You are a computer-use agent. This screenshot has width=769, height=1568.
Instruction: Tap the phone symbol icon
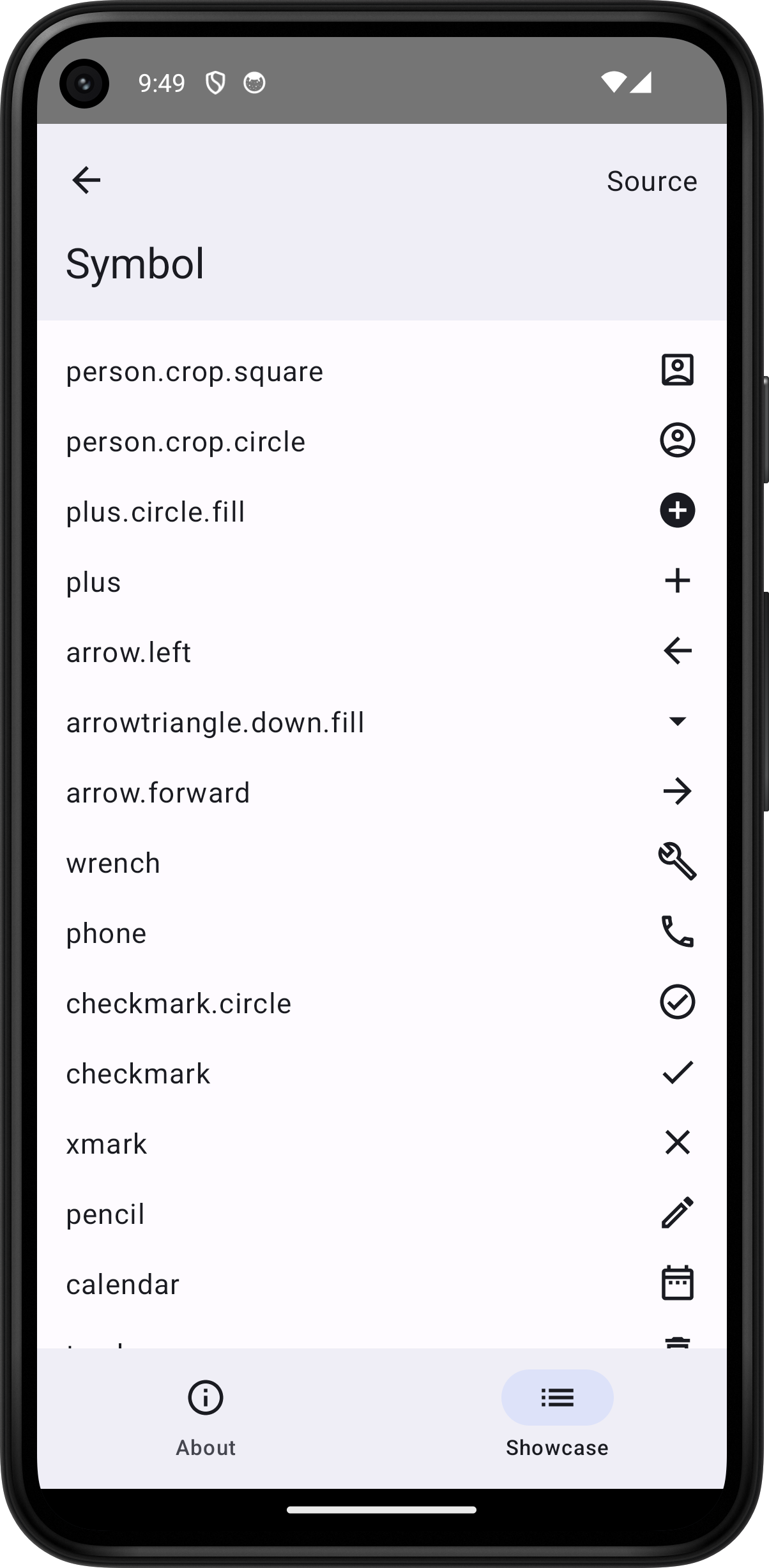click(678, 932)
